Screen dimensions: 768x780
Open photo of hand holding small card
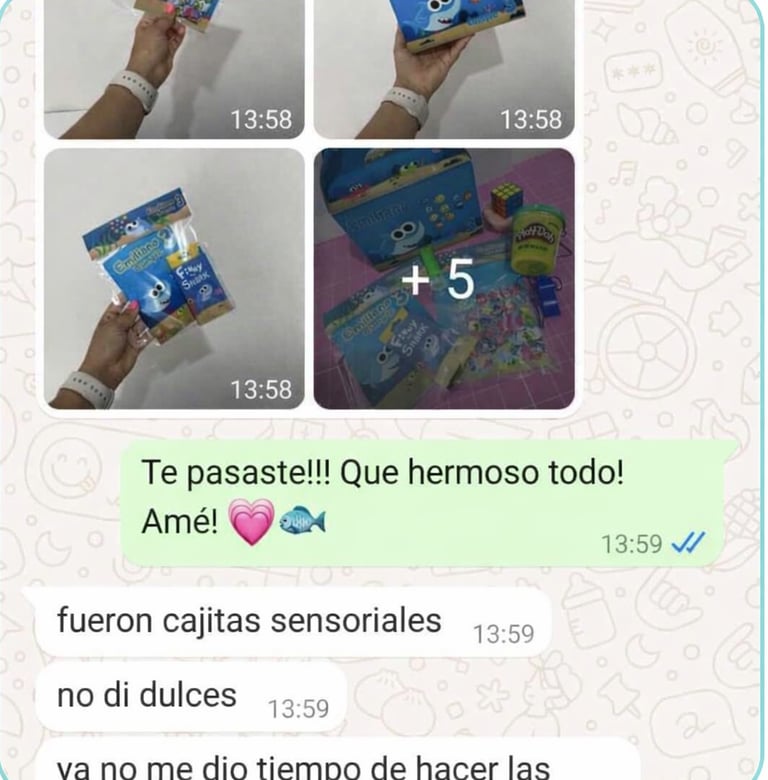point(174,69)
